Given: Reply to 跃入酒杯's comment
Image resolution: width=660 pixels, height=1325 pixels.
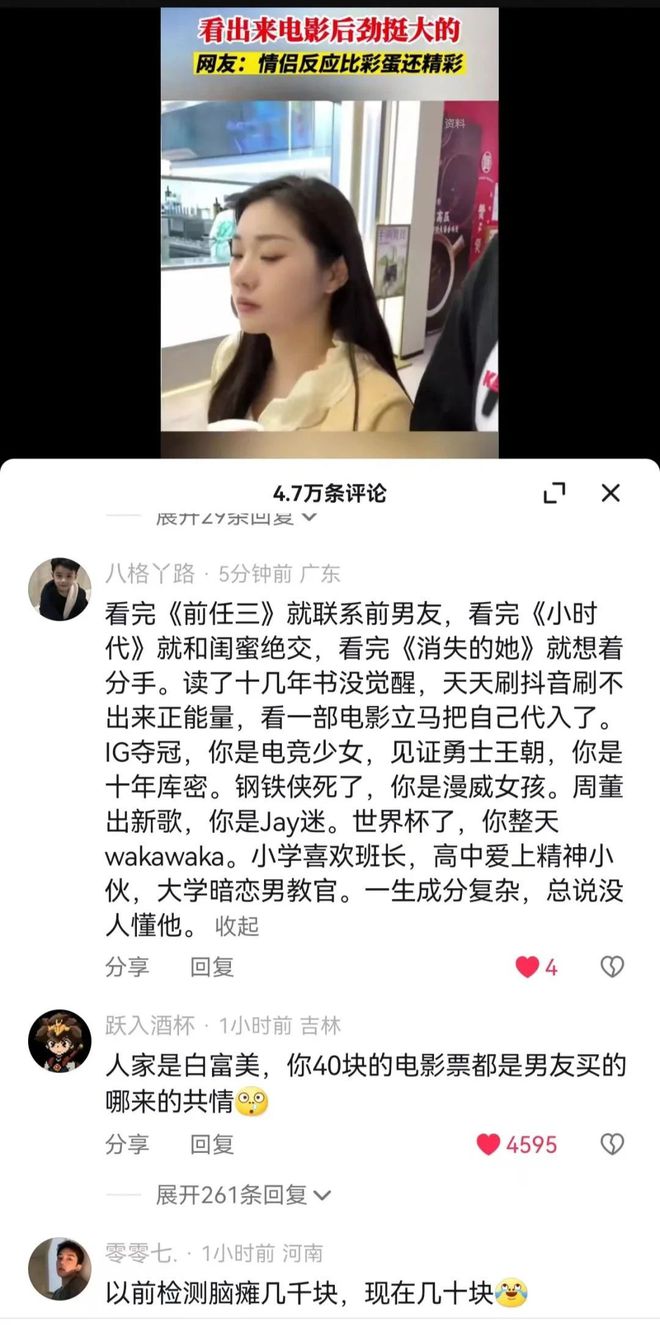Looking at the screenshot, I should (212, 1144).
